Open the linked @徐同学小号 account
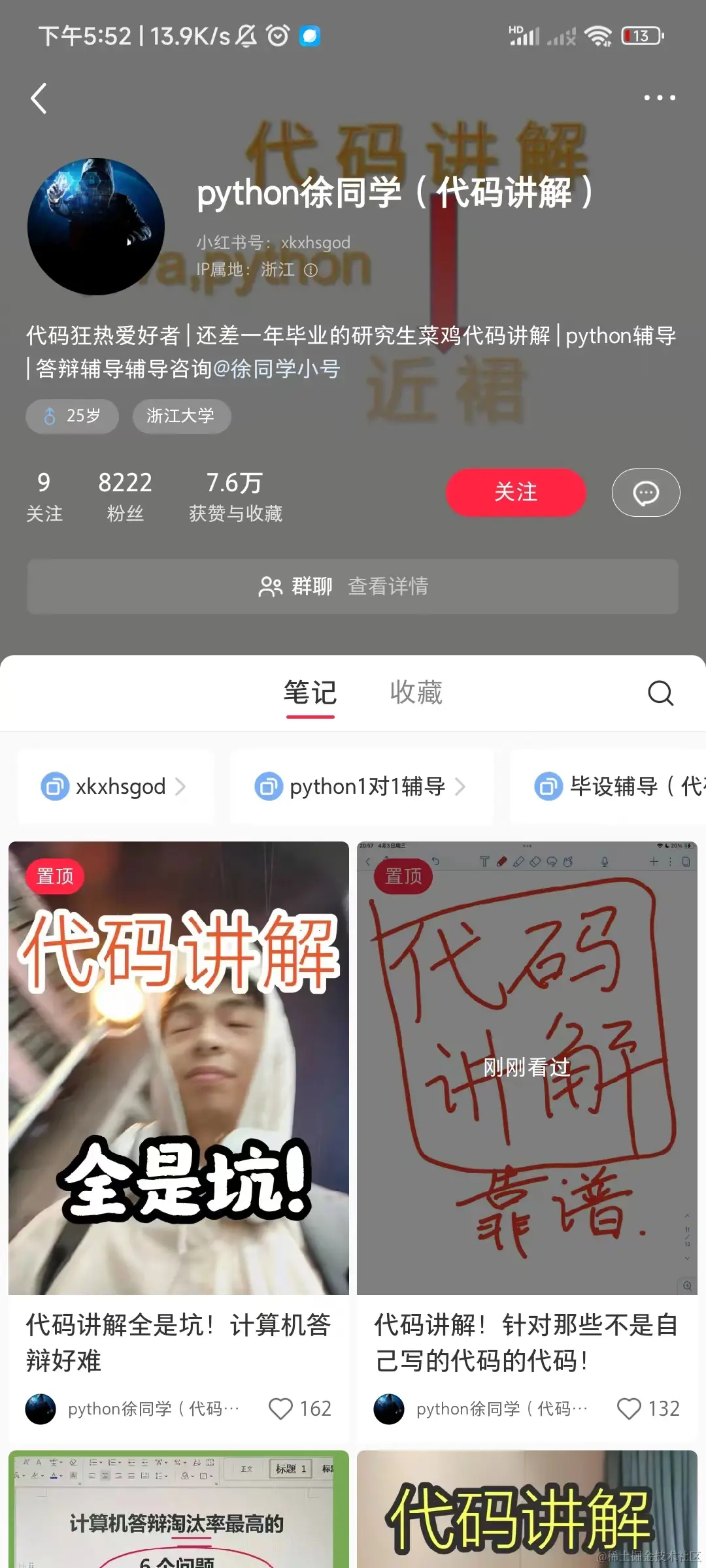The image size is (706, 1568). coord(276,369)
